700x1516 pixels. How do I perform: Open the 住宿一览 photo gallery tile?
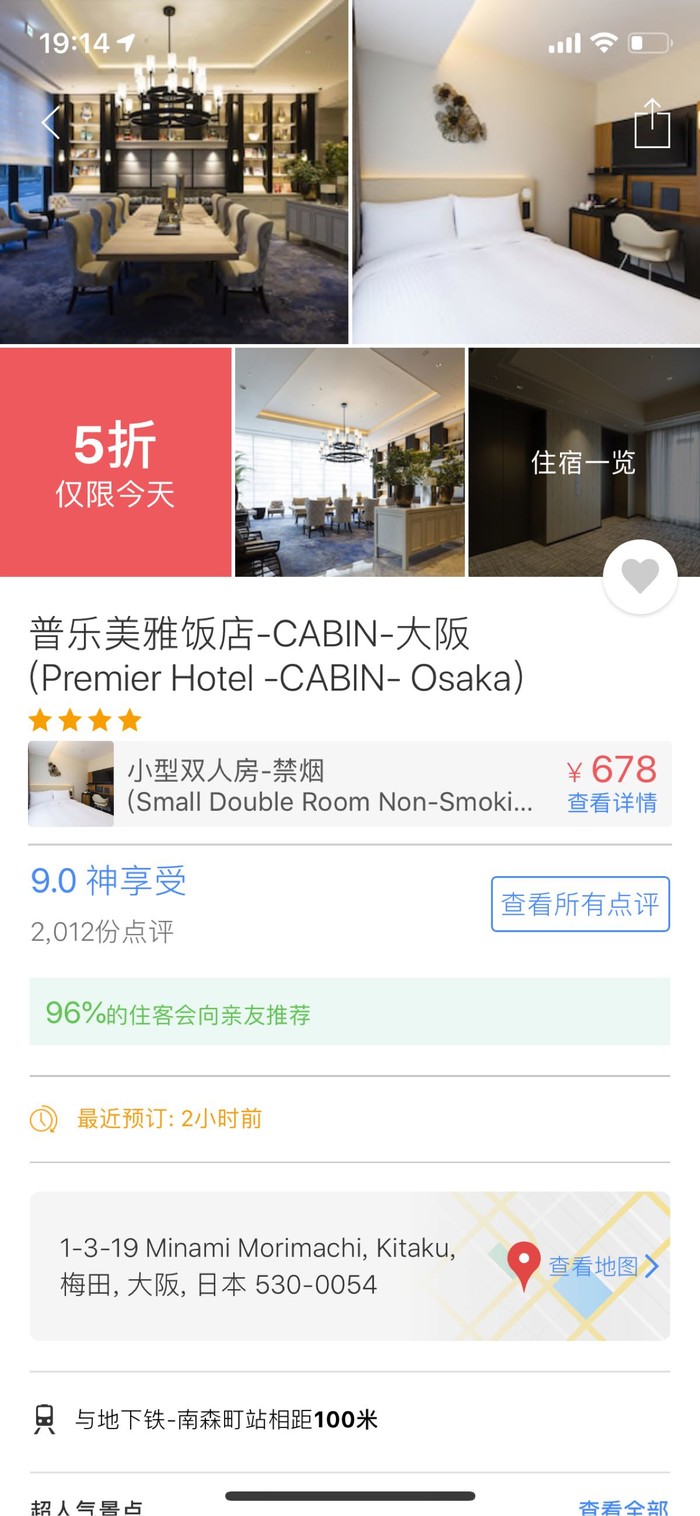click(584, 462)
